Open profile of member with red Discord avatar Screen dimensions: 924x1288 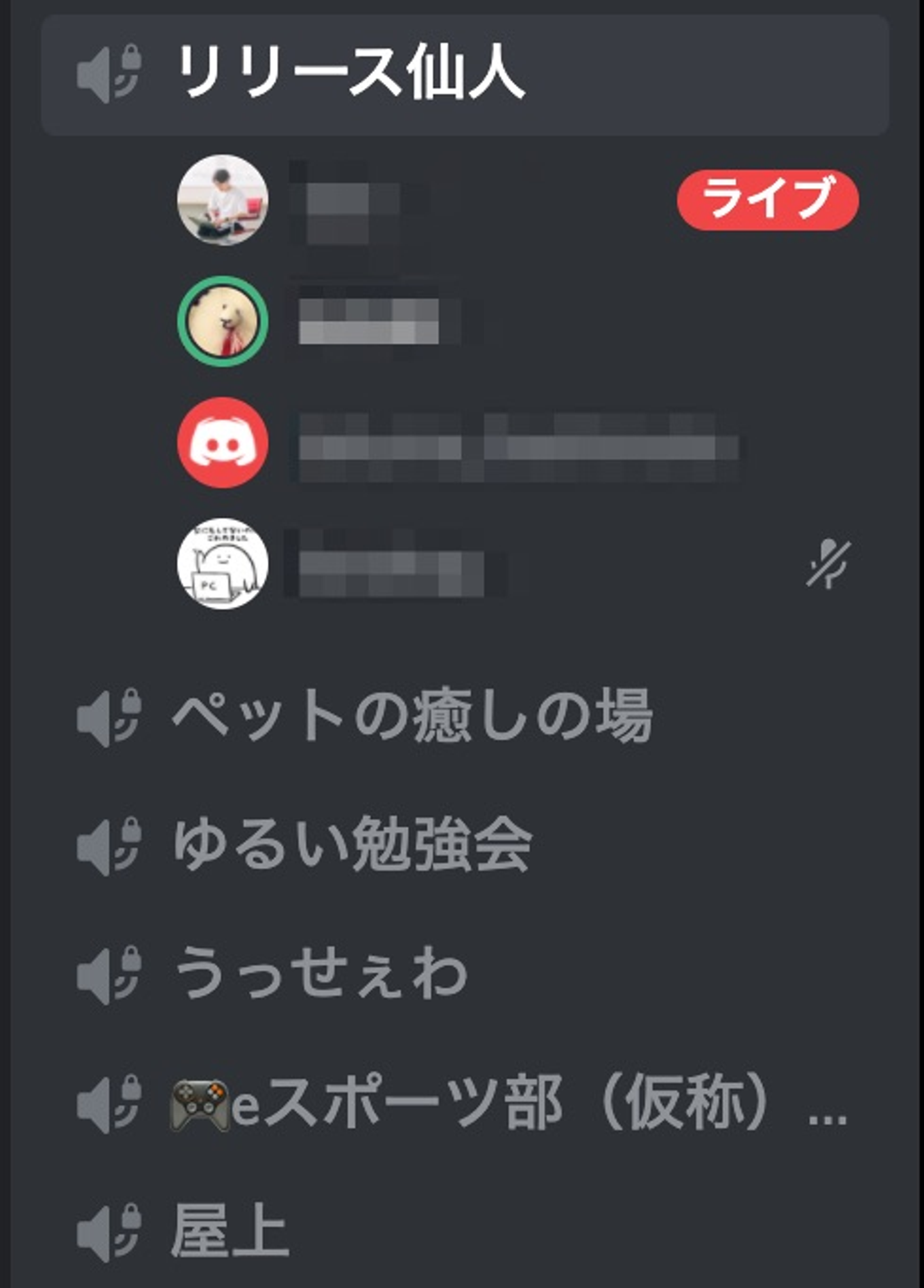click(x=223, y=442)
